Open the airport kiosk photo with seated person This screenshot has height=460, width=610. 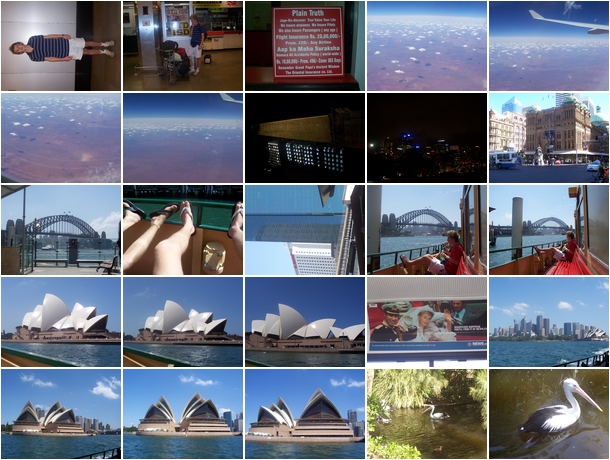tap(182, 46)
